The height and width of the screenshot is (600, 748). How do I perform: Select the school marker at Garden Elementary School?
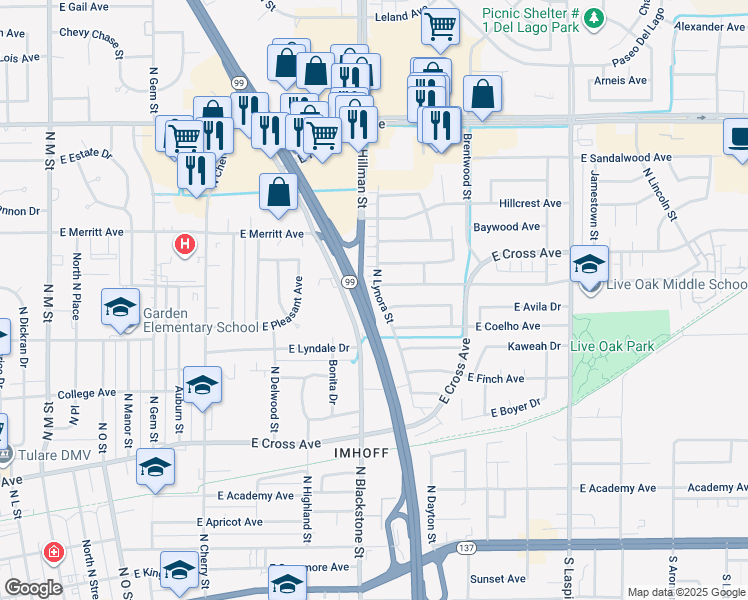pyautogui.click(x=120, y=308)
